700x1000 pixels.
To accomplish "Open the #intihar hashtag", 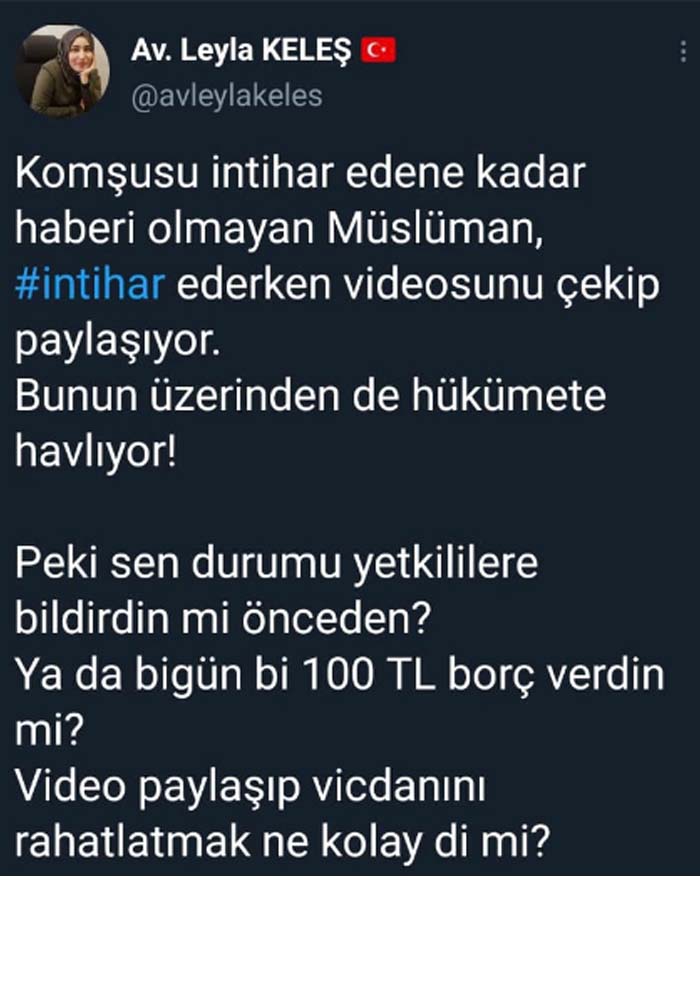I will 89,286.
